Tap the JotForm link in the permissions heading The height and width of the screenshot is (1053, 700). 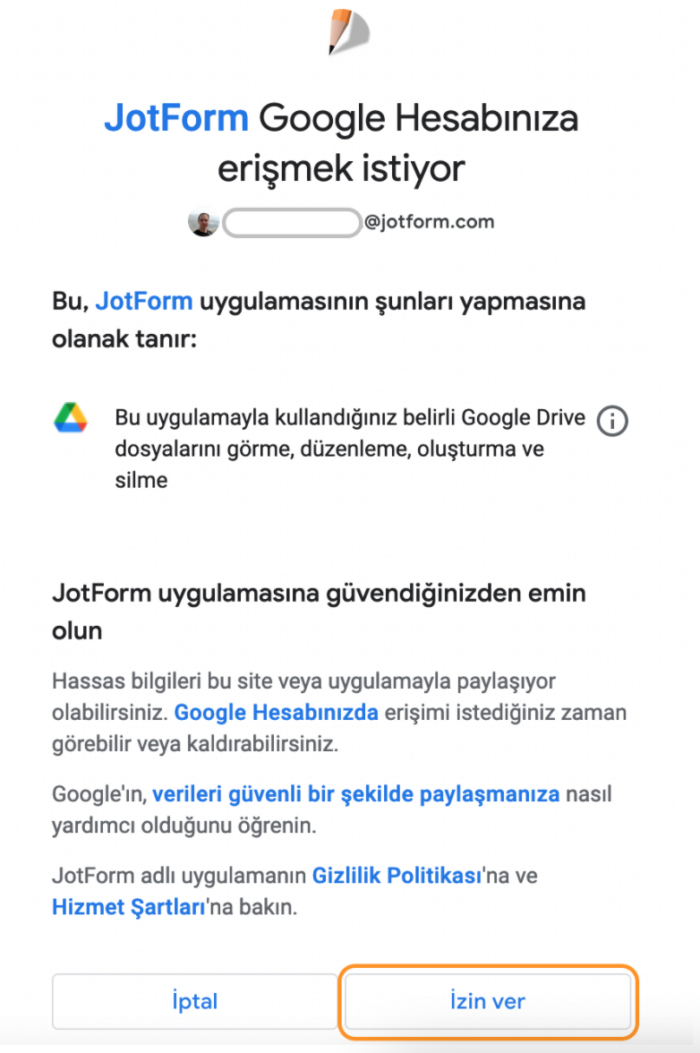(147, 300)
